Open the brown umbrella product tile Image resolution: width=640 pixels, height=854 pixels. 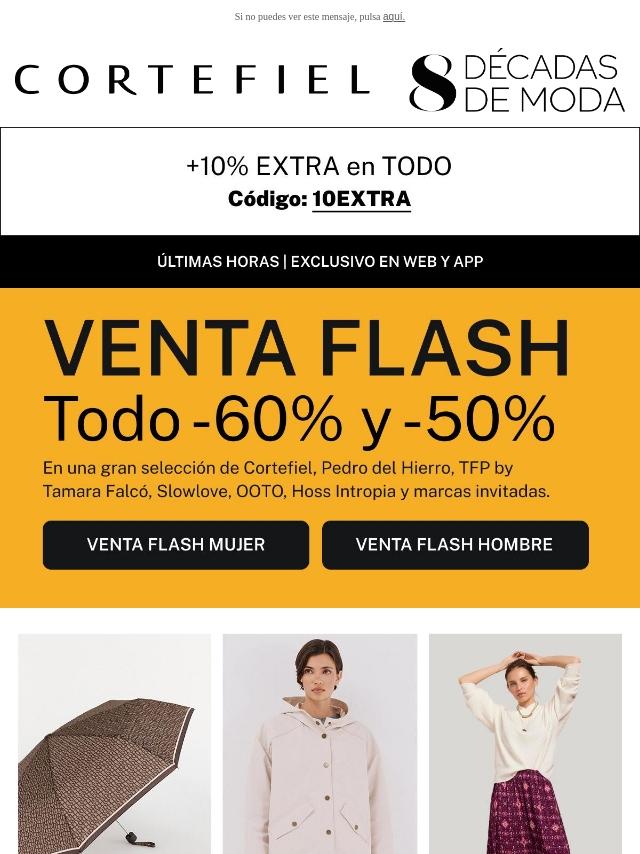[x=114, y=743]
